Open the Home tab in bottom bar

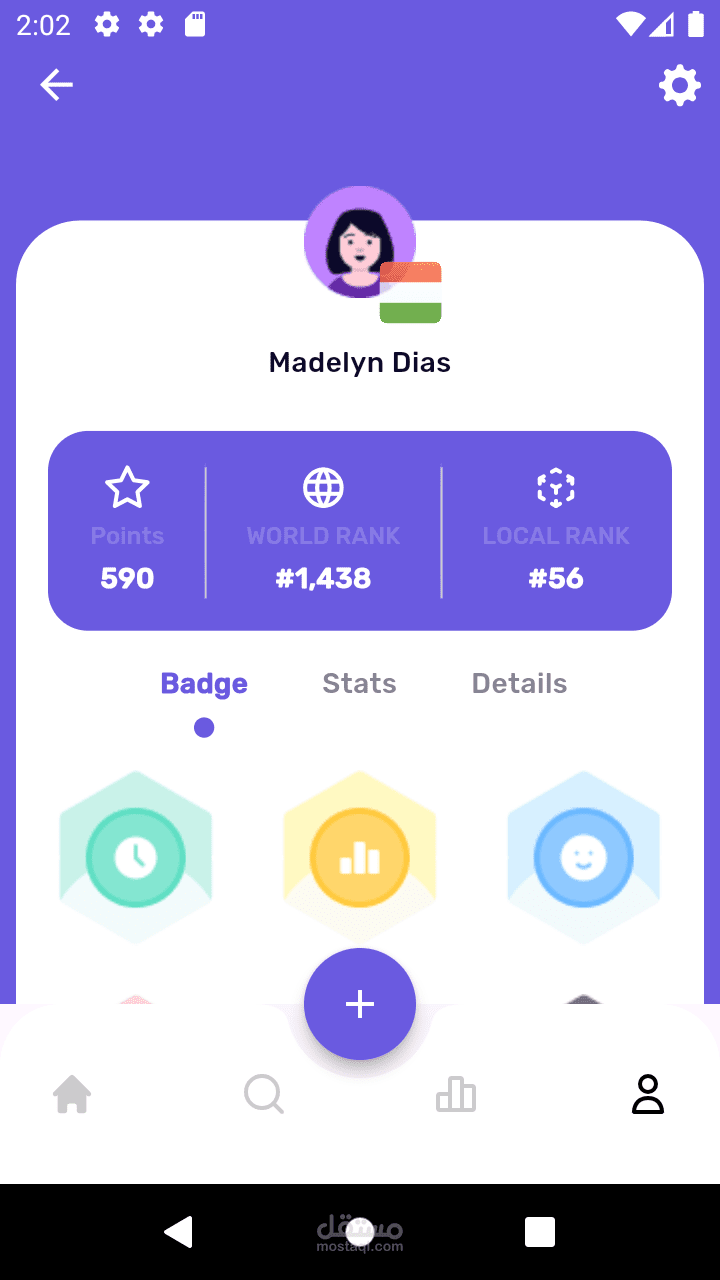pyautogui.click(x=72, y=1094)
